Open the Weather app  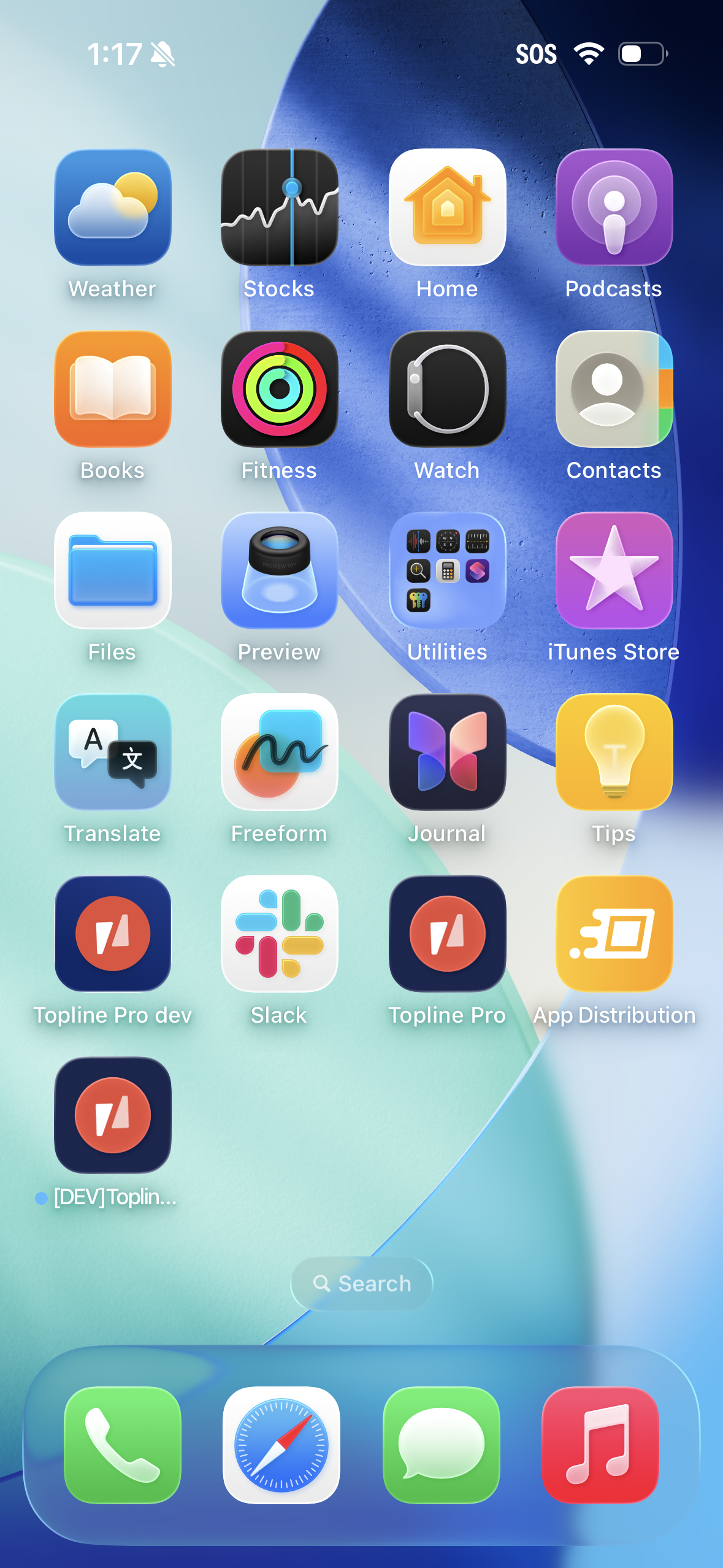click(x=112, y=207)
